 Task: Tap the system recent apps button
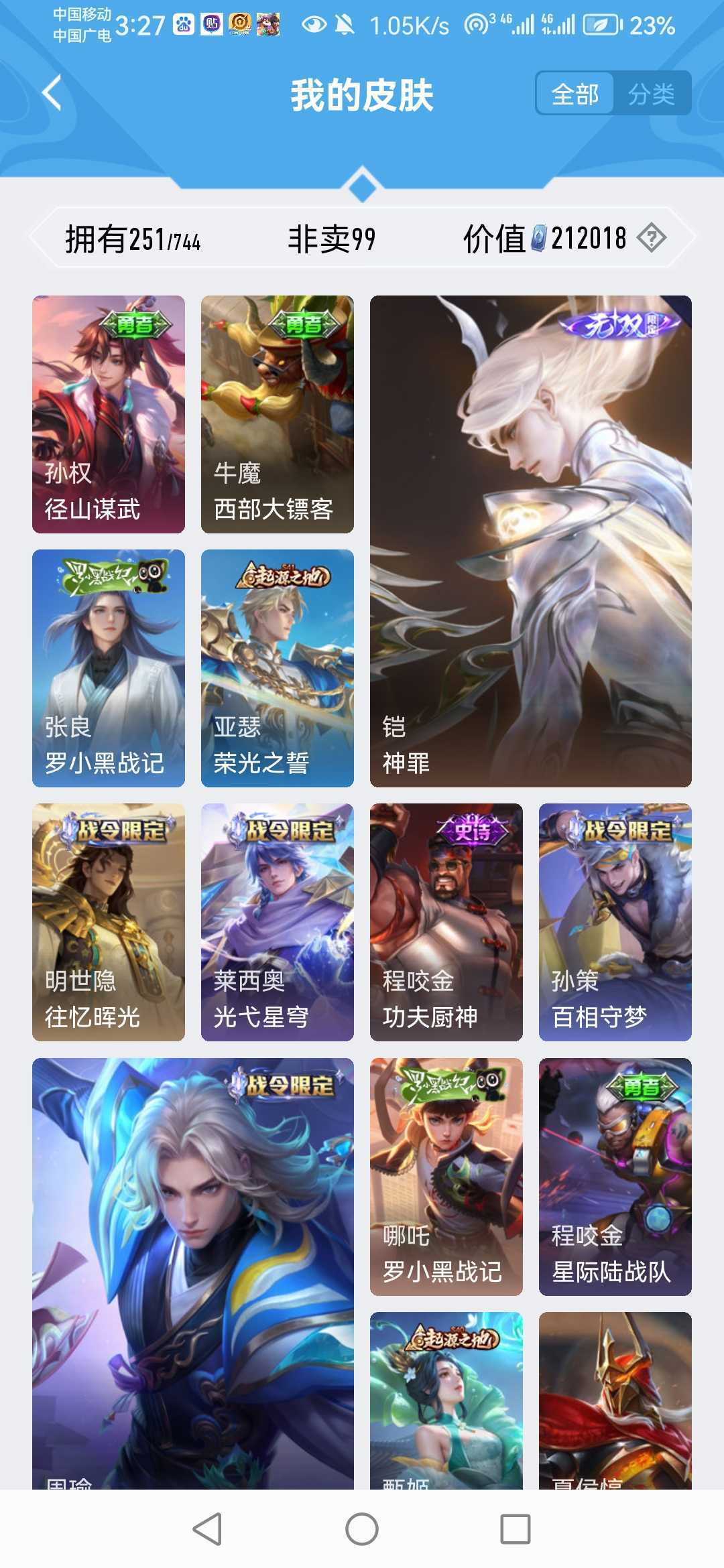[516, 1529]
